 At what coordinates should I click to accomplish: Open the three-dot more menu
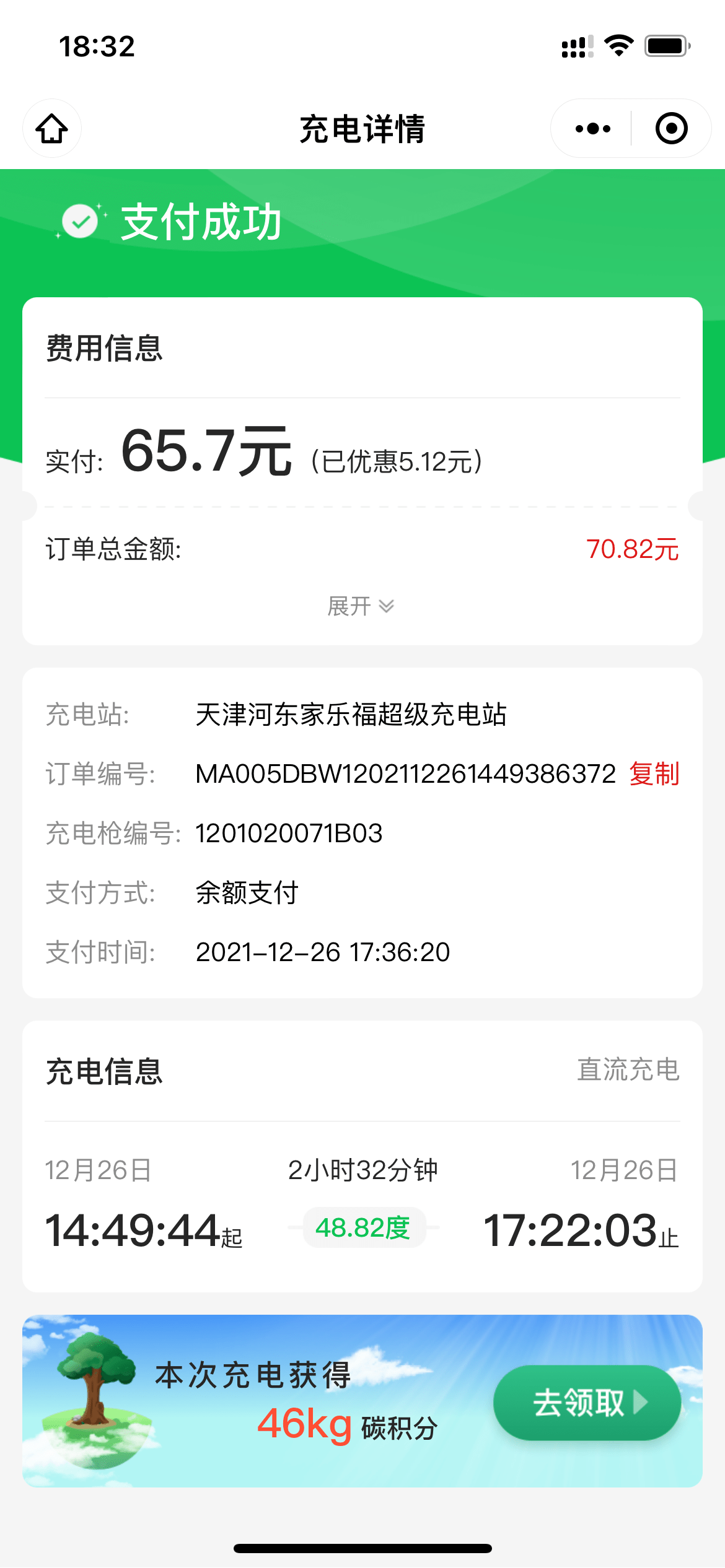[x=592, y=129]
